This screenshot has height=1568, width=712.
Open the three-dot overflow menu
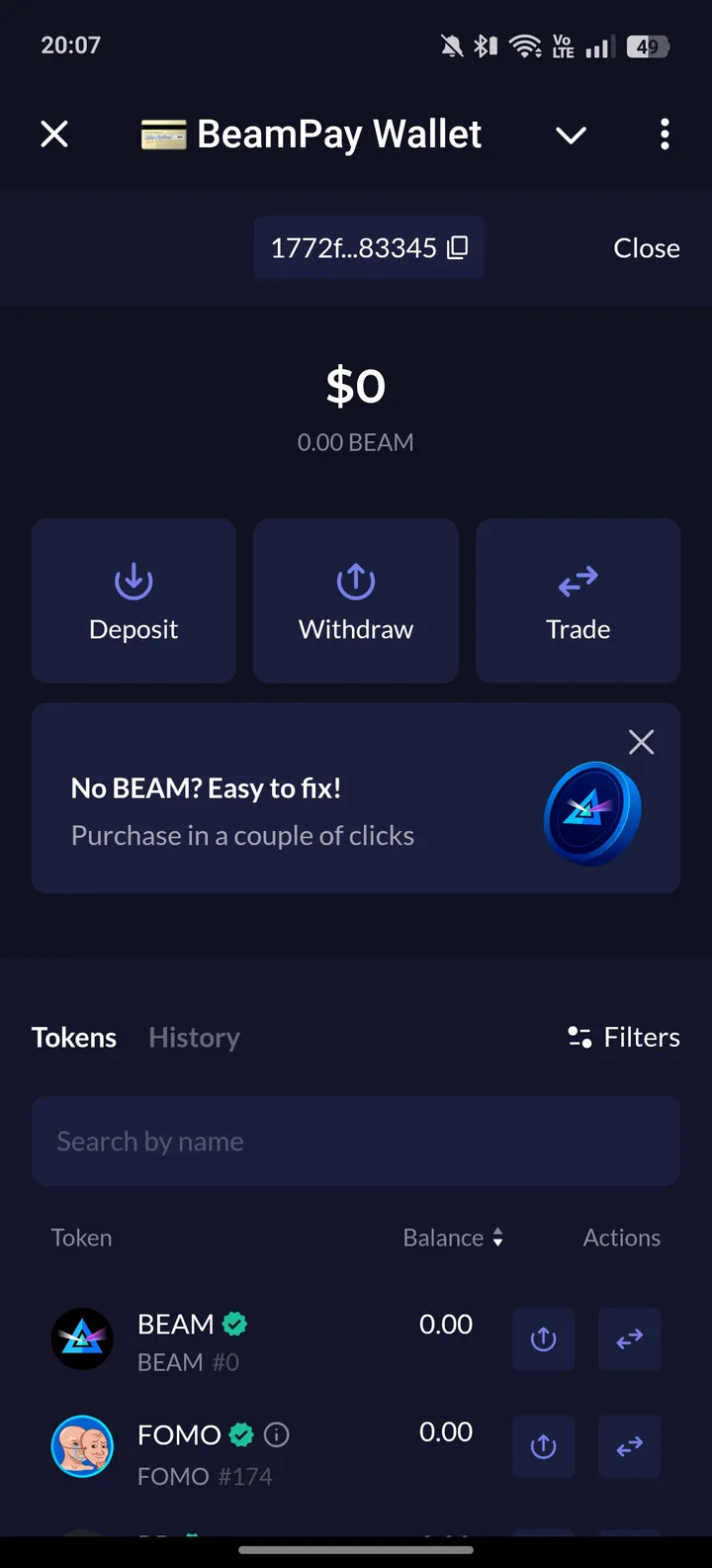click(x=665, y=136)
